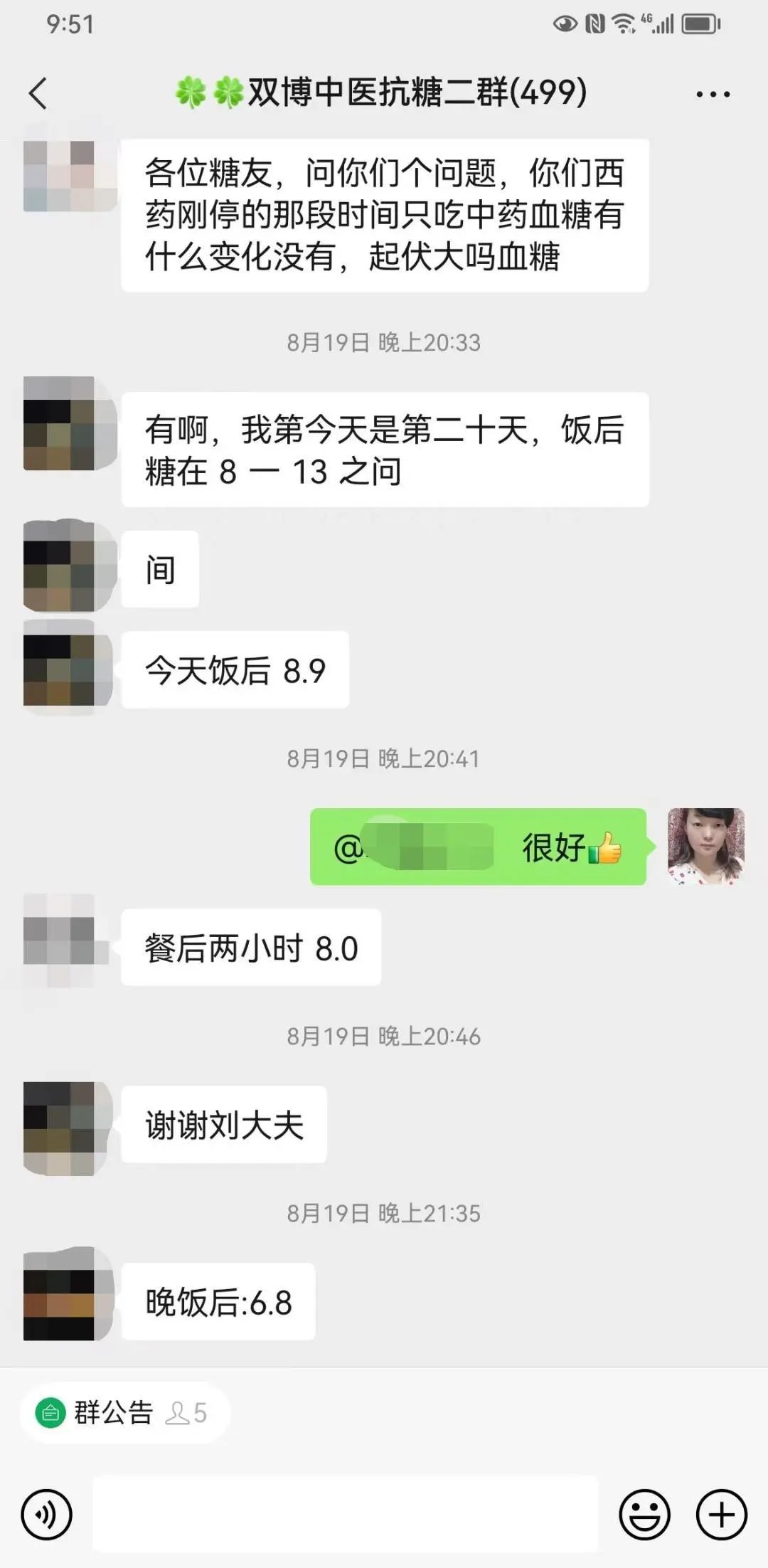Focus the message text field

(x=346, y=1514)
